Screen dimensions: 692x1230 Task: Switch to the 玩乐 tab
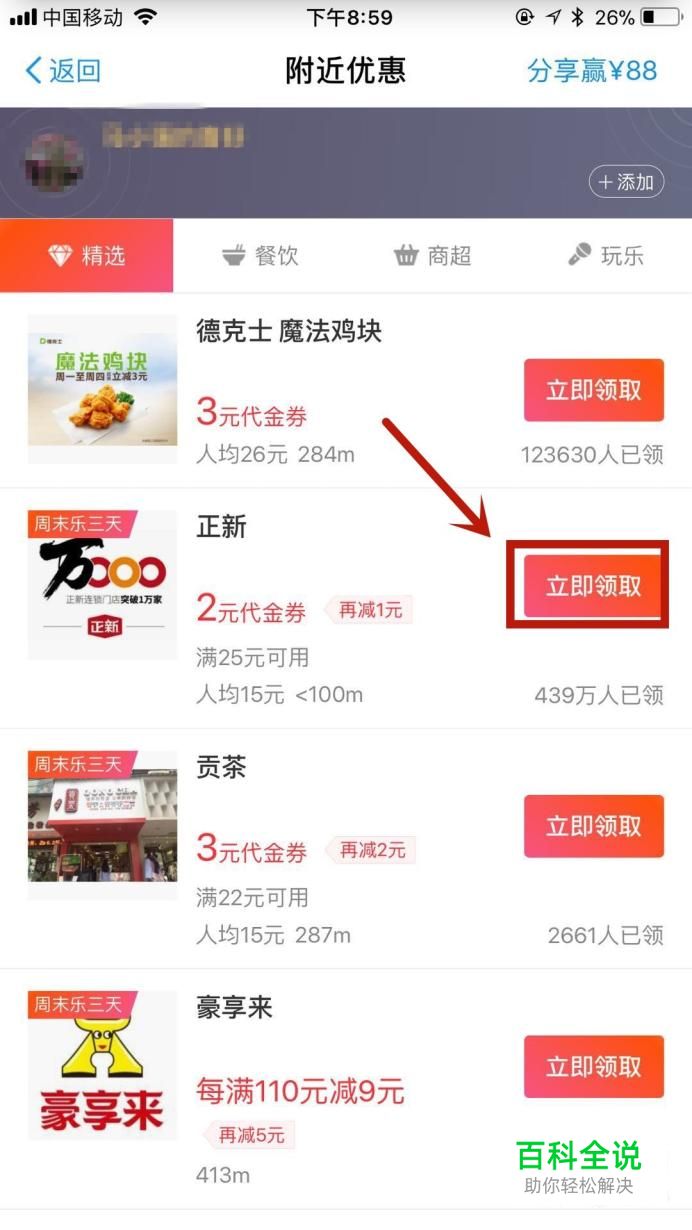click(606, 255)
